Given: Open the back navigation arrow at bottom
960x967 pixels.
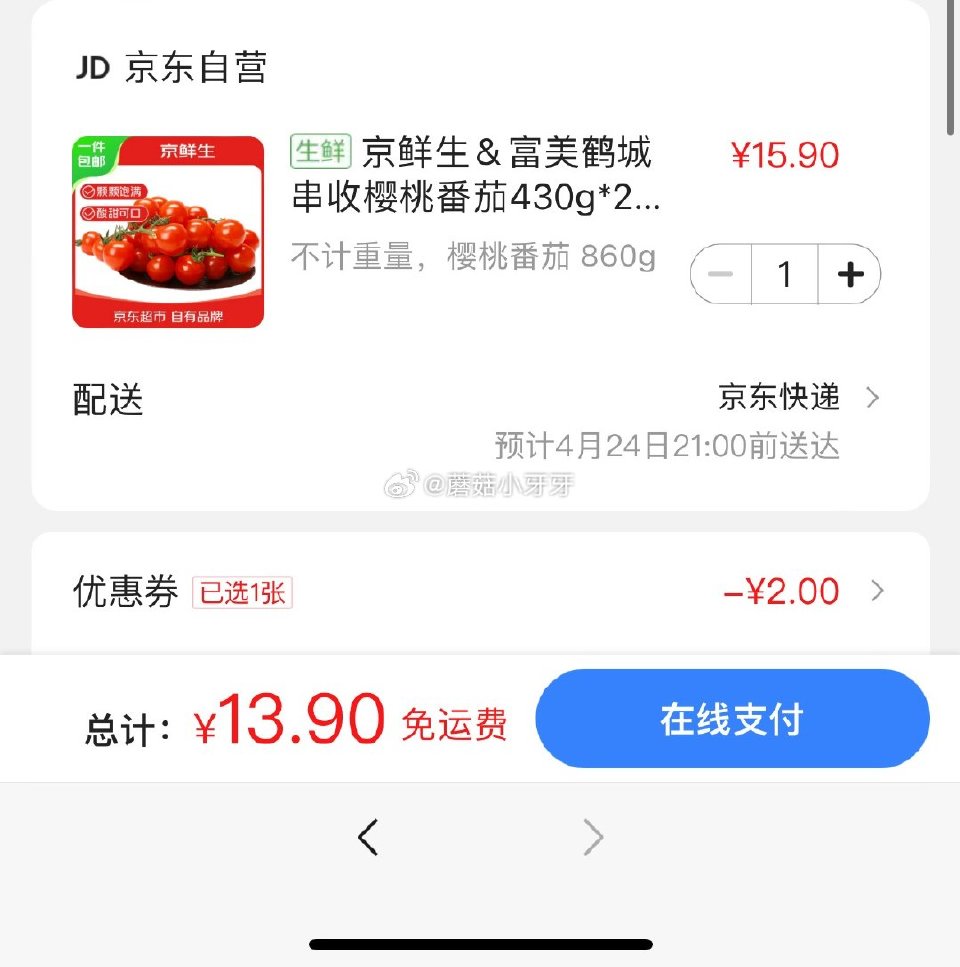Looking at the screenshot, I should click(367, 838).
